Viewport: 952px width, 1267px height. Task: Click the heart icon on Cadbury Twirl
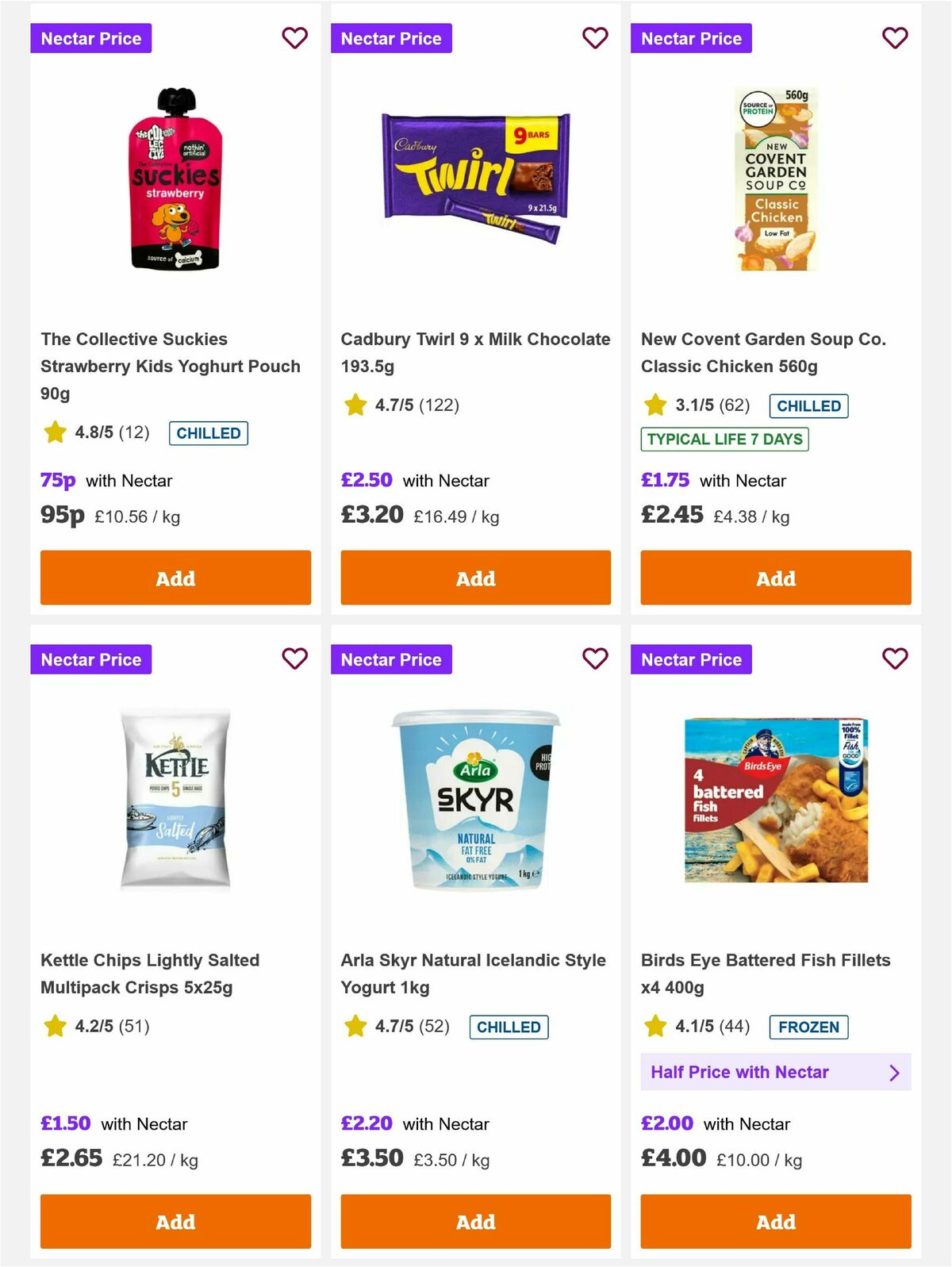[594, 37]
